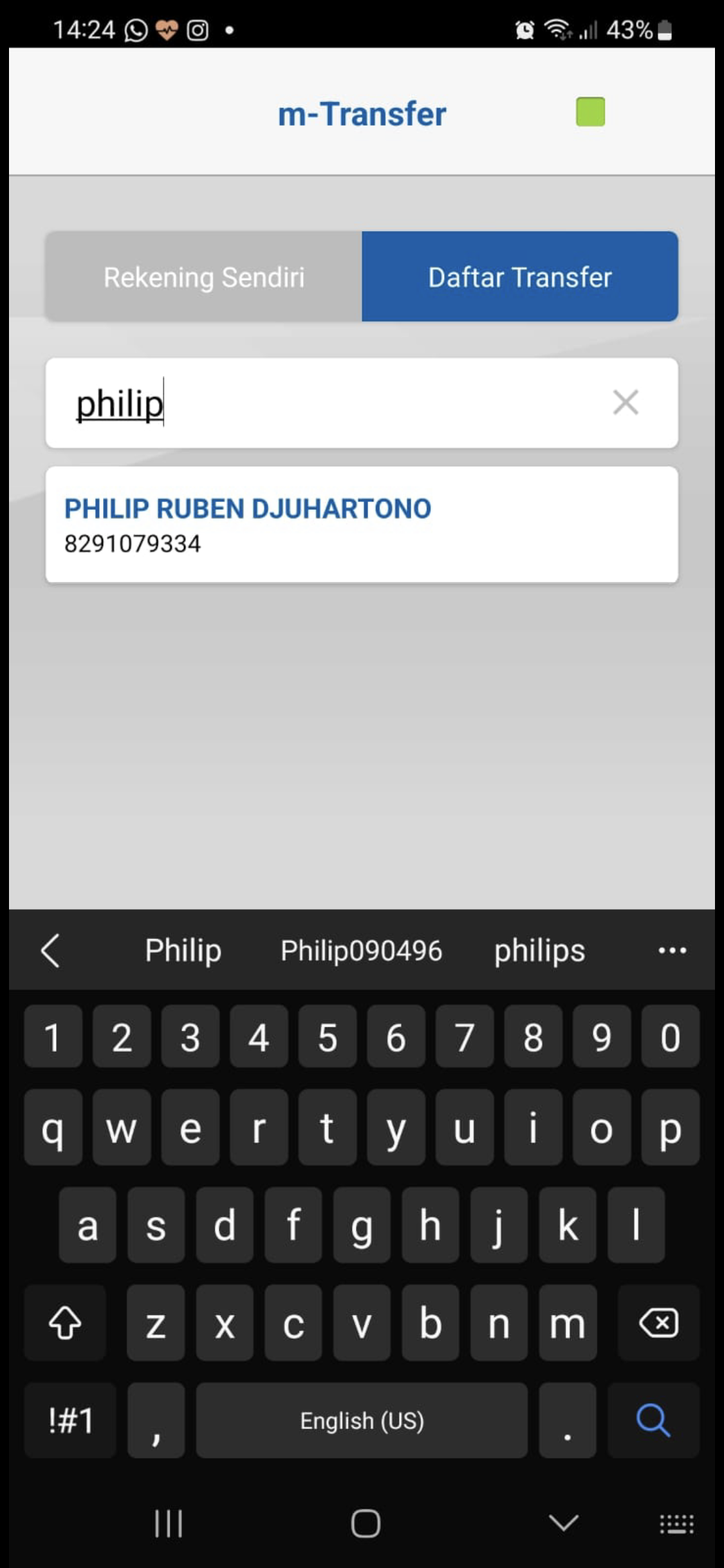
Task: Hide the keyboard using the down chevron
Action: pos(563,1523)
